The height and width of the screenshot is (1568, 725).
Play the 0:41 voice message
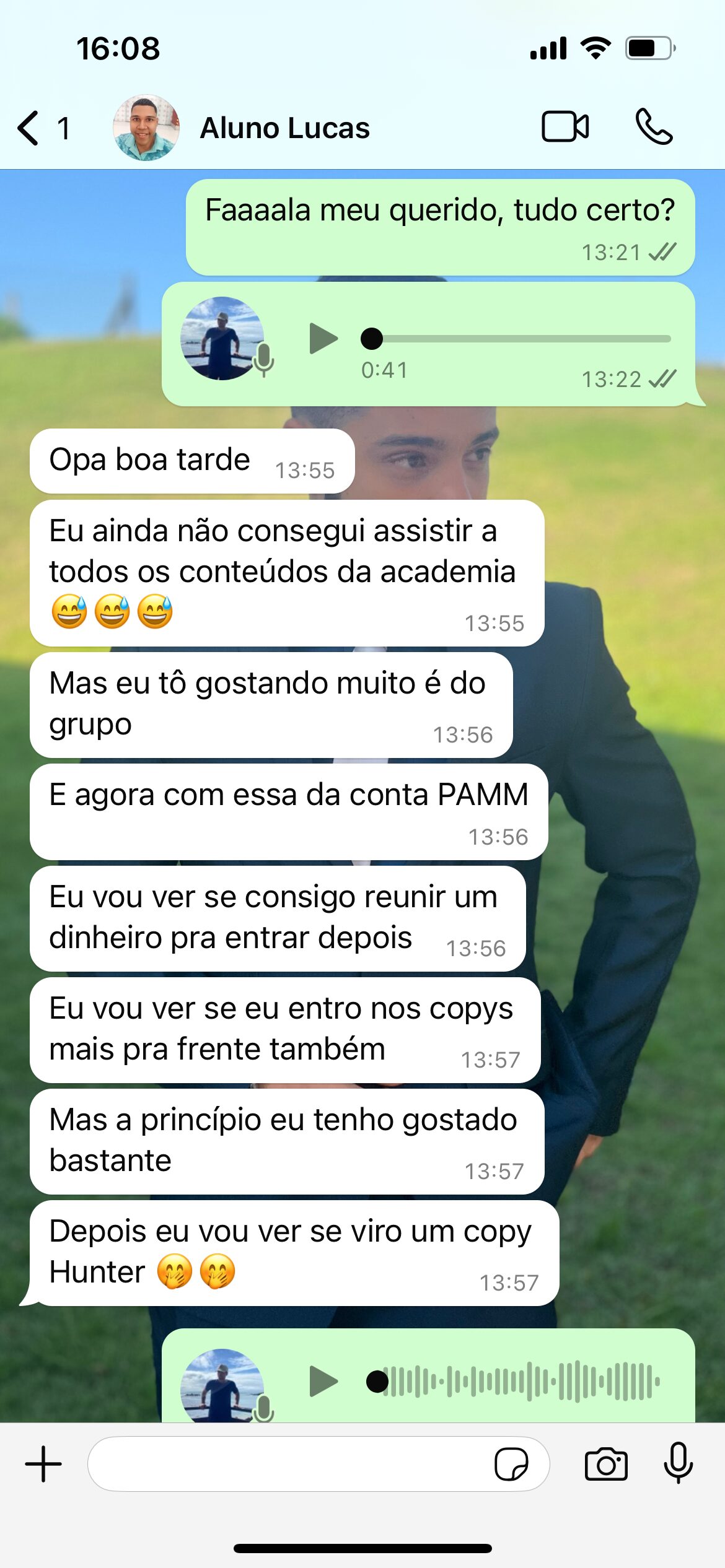click(323, 339)
